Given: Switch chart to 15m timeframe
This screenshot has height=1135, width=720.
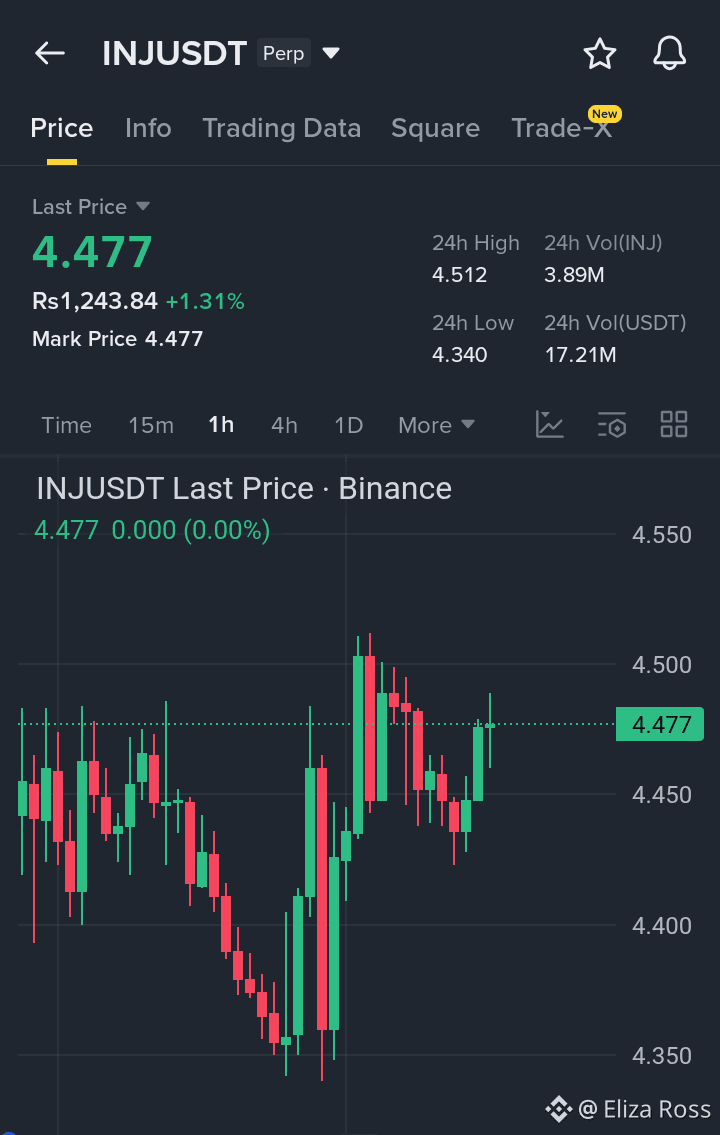Looking at the screenshot, I should pyautogui.click(x=151, y=424).
